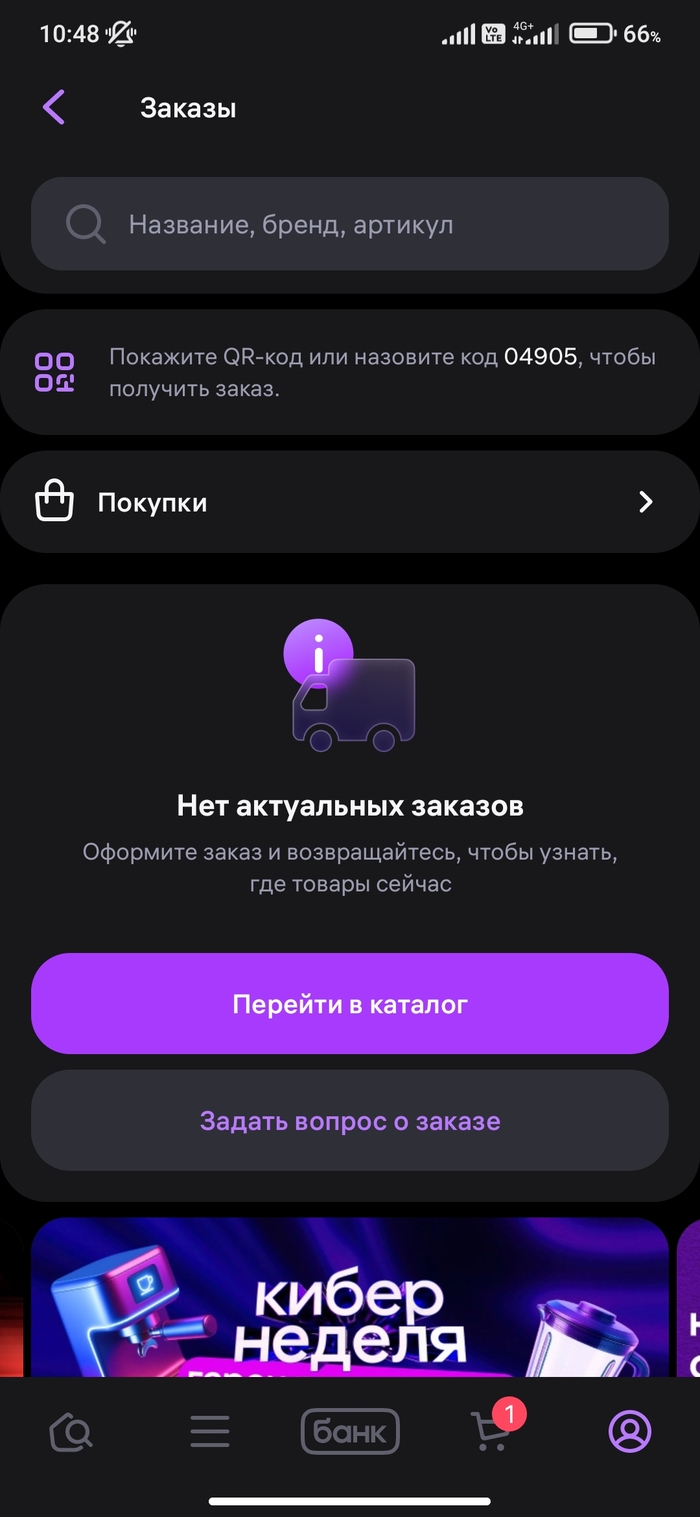700x1517 pixels.
Task: Tap the Название, бренд, артикул search field
Action: click(349, 225)
